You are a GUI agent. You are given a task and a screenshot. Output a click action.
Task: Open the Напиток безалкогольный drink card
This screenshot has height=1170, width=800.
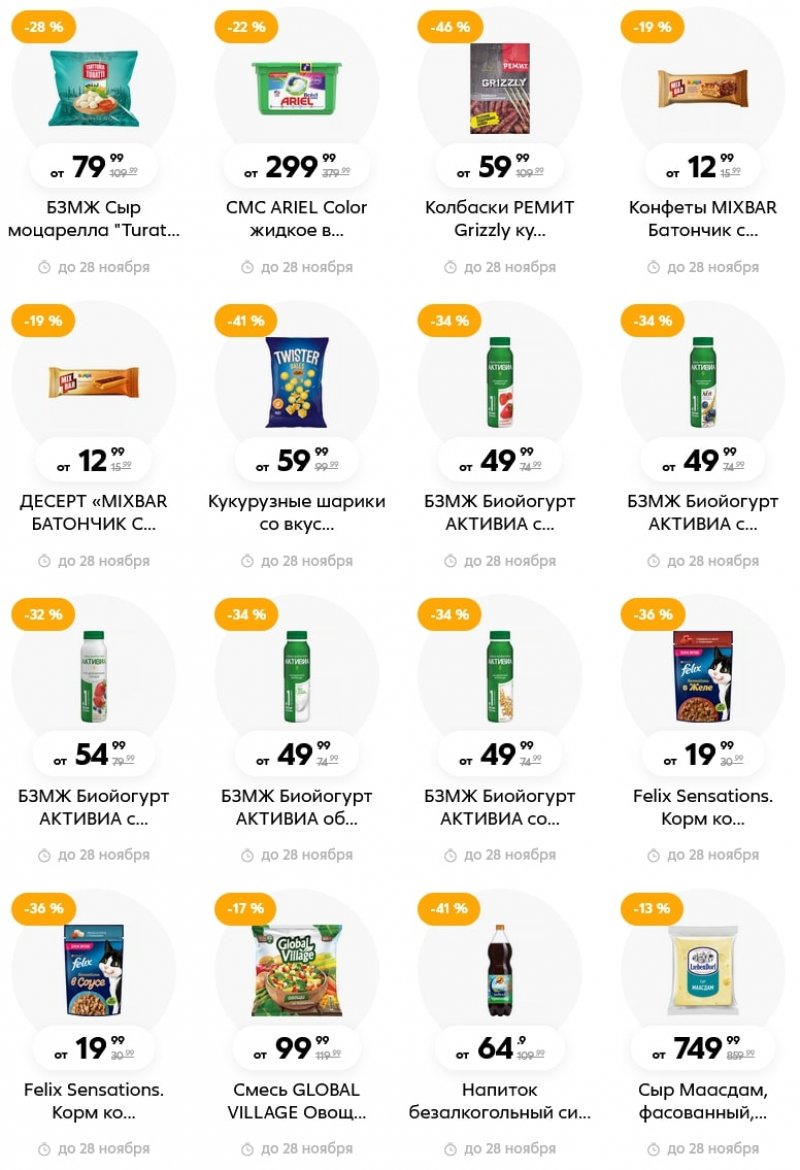(x=500, y=972)
